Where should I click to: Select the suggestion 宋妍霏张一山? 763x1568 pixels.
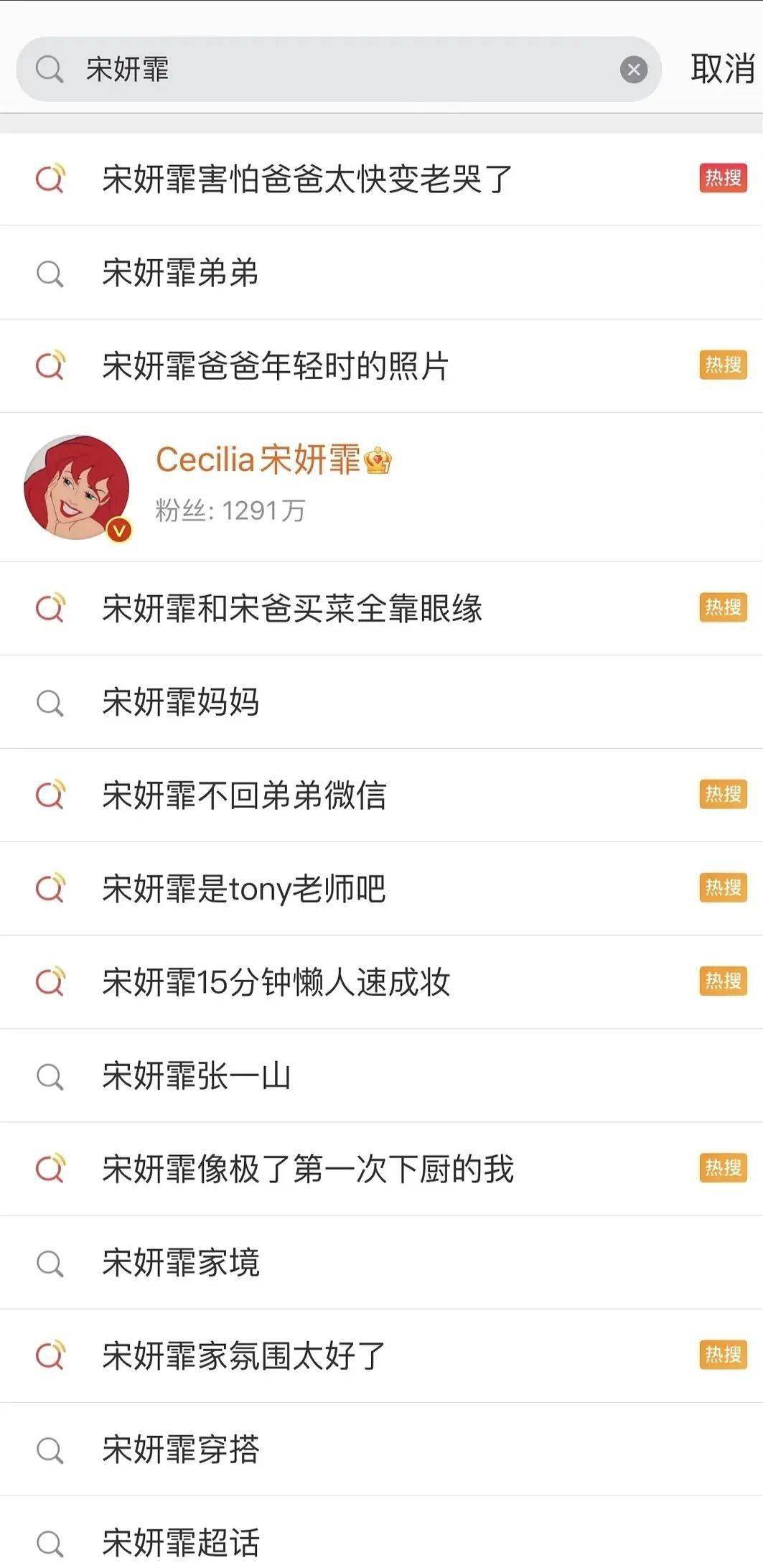tap(196, 1076)
